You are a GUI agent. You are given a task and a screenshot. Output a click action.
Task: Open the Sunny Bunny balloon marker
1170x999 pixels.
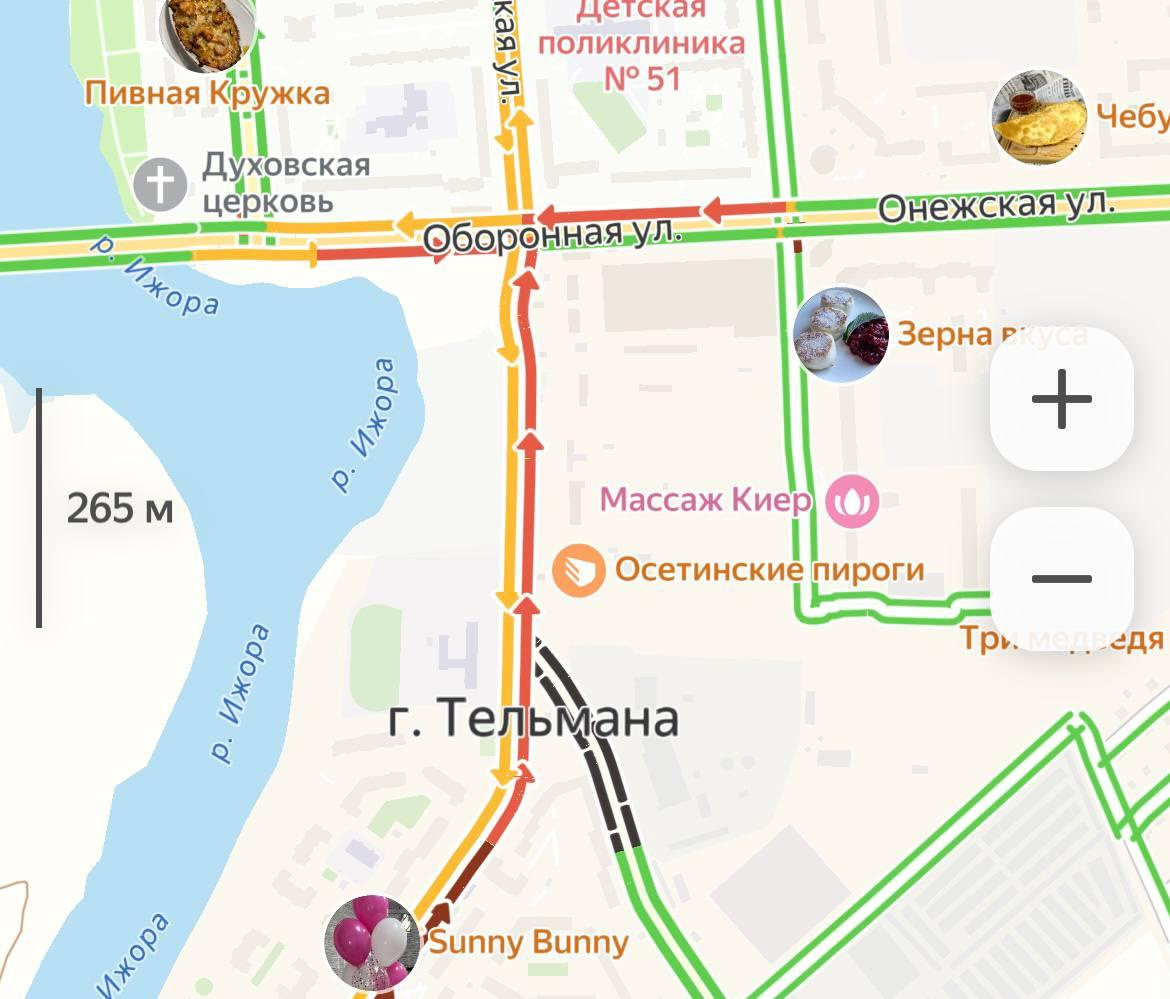[371, 942]
